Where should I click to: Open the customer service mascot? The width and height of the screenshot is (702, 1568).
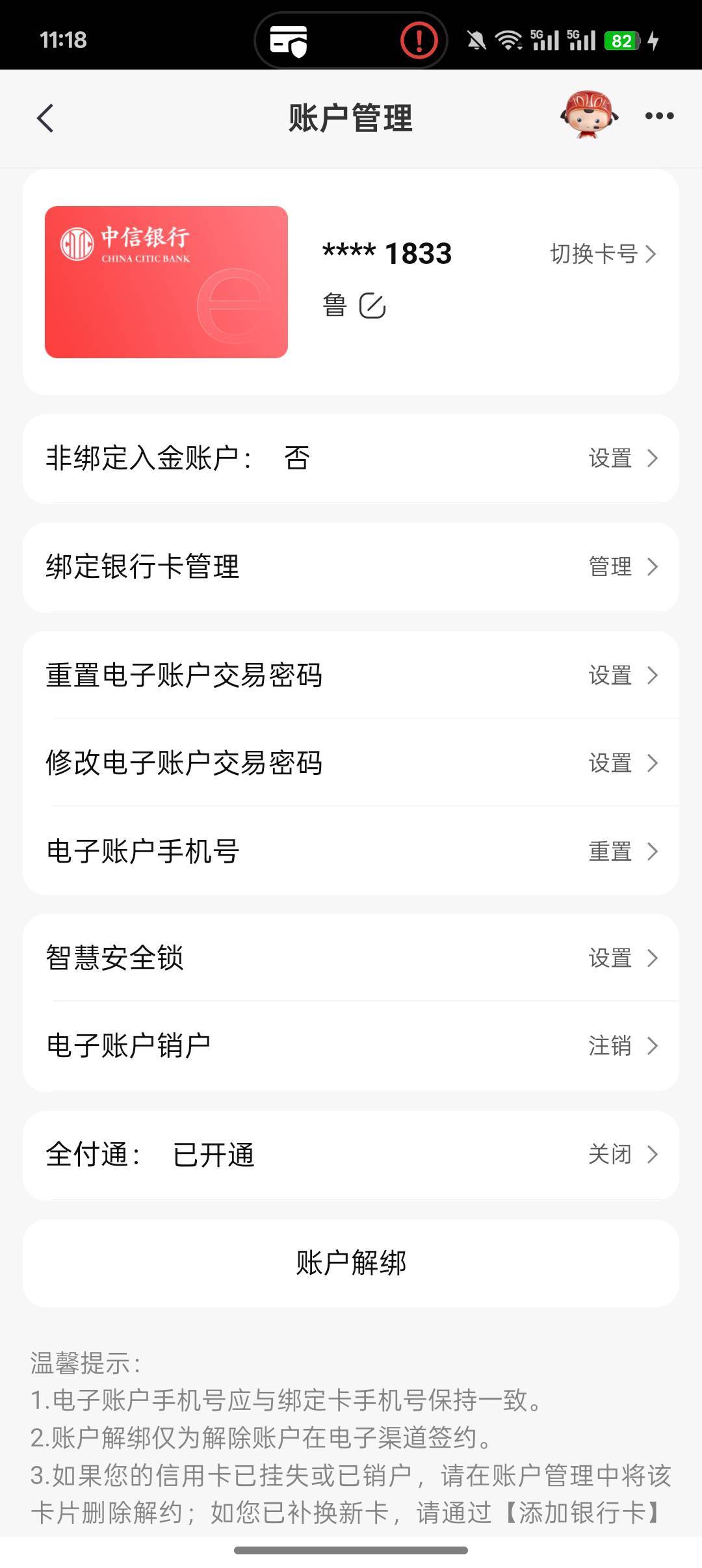(589, 115)
